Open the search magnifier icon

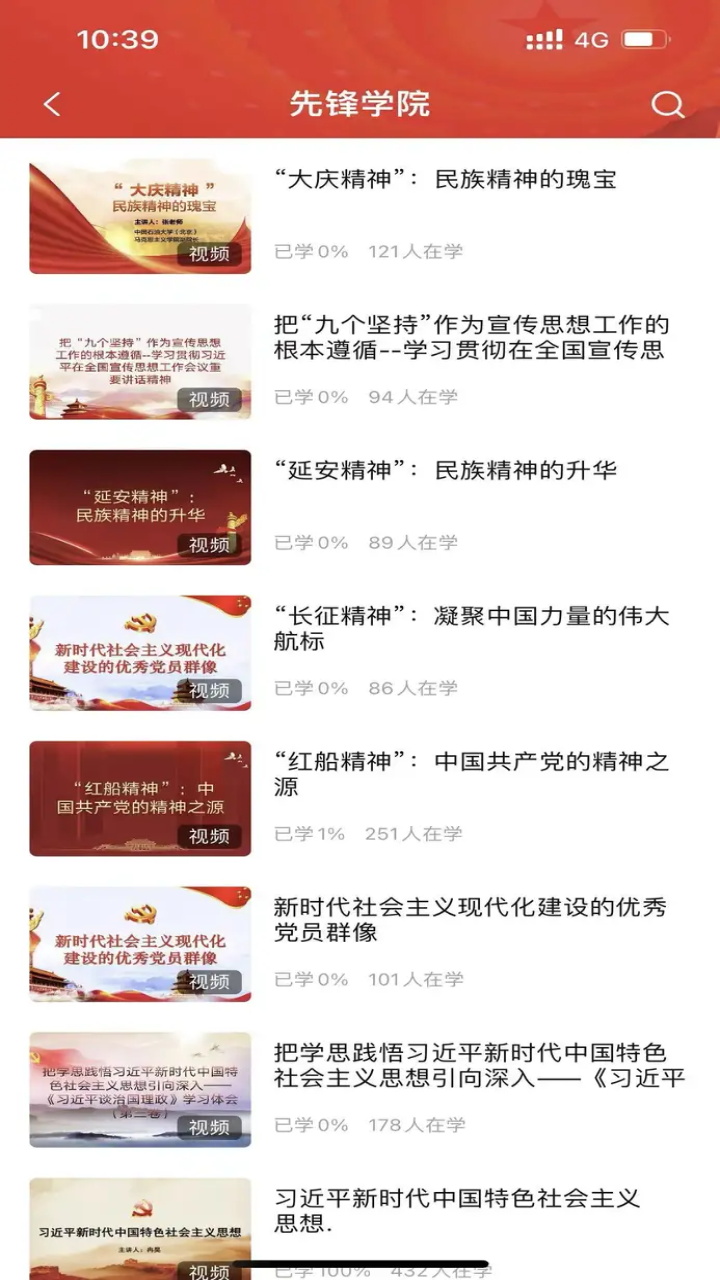667,104
